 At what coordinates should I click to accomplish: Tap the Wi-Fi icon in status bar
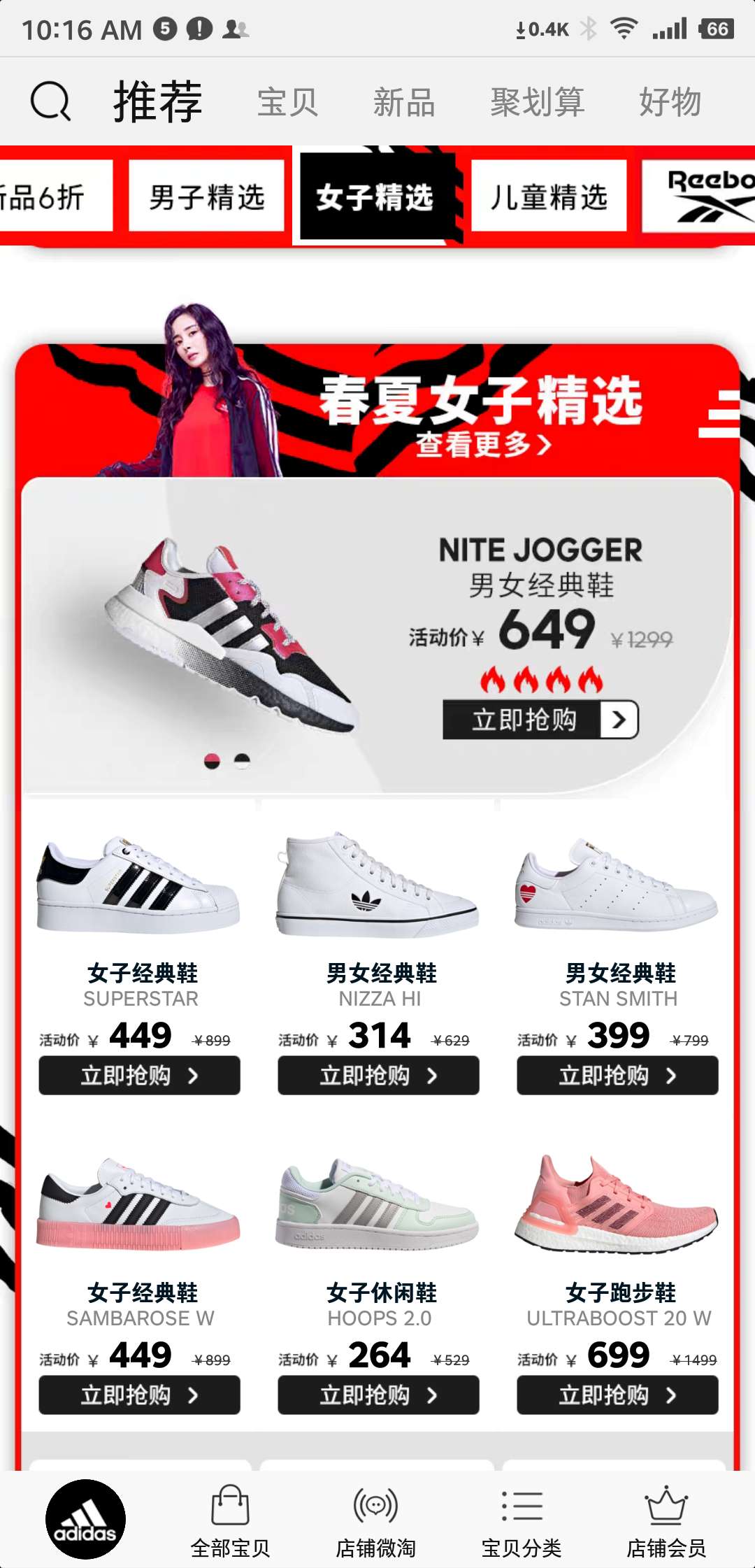[x=624, y=28]
